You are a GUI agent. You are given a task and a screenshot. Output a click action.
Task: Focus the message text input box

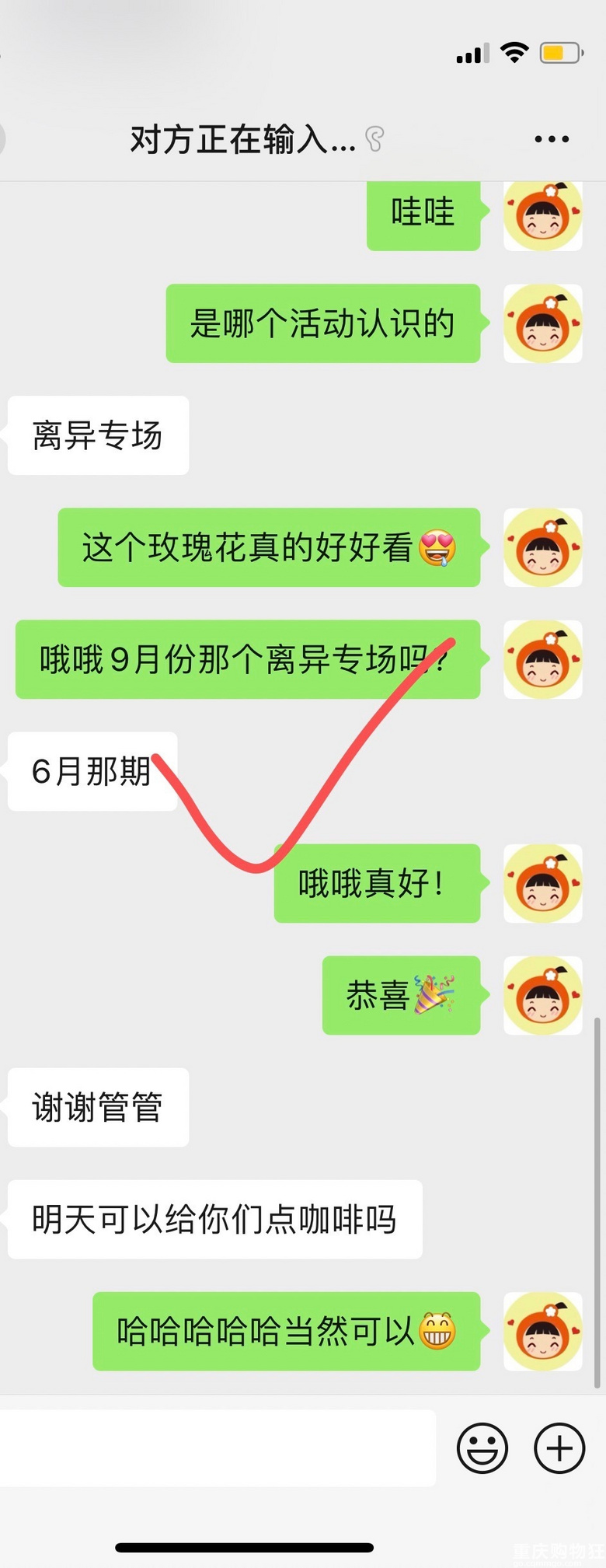point(218,1448)
